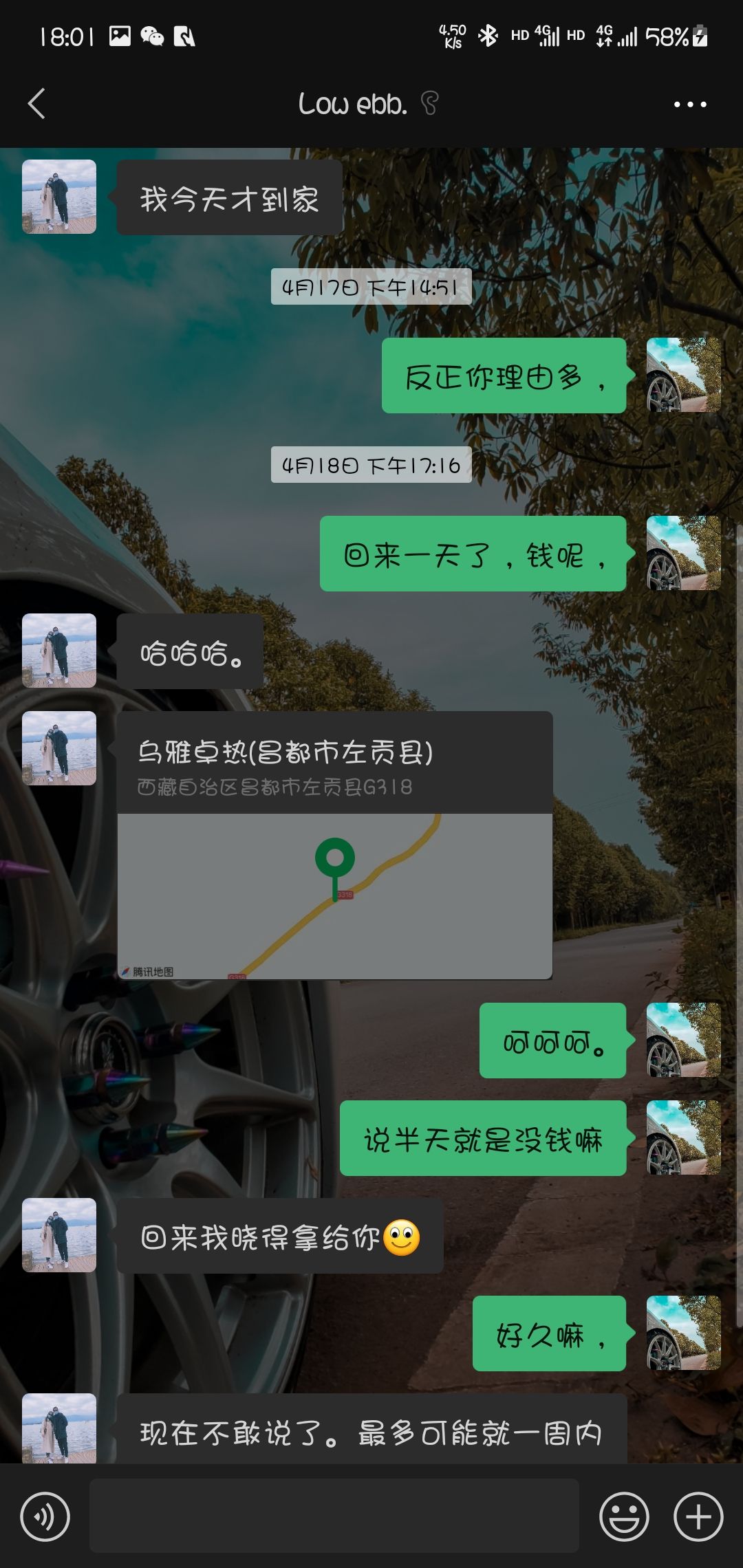
Task: Open the emoji sticker panel
Action: coord(624,1516)
